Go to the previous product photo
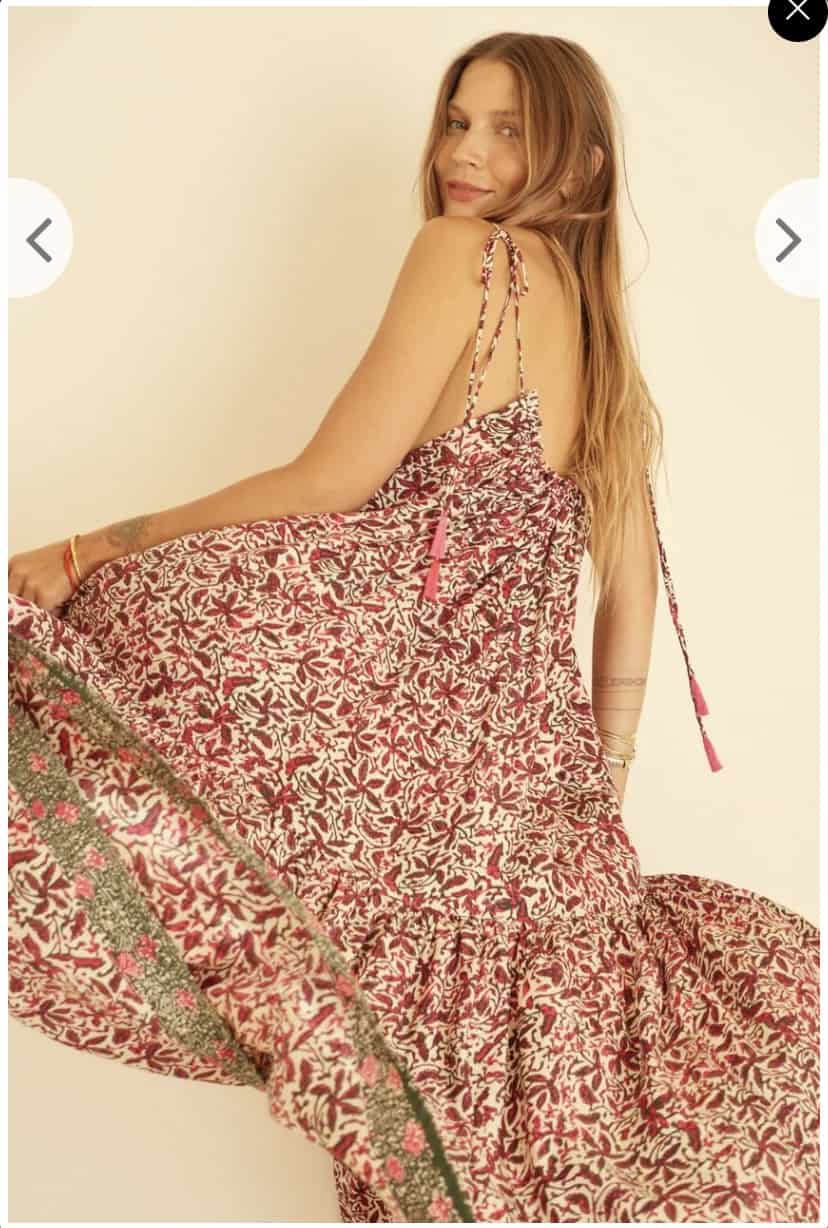This screenshot has width=828, height=1228. click(x=39, y=239)
